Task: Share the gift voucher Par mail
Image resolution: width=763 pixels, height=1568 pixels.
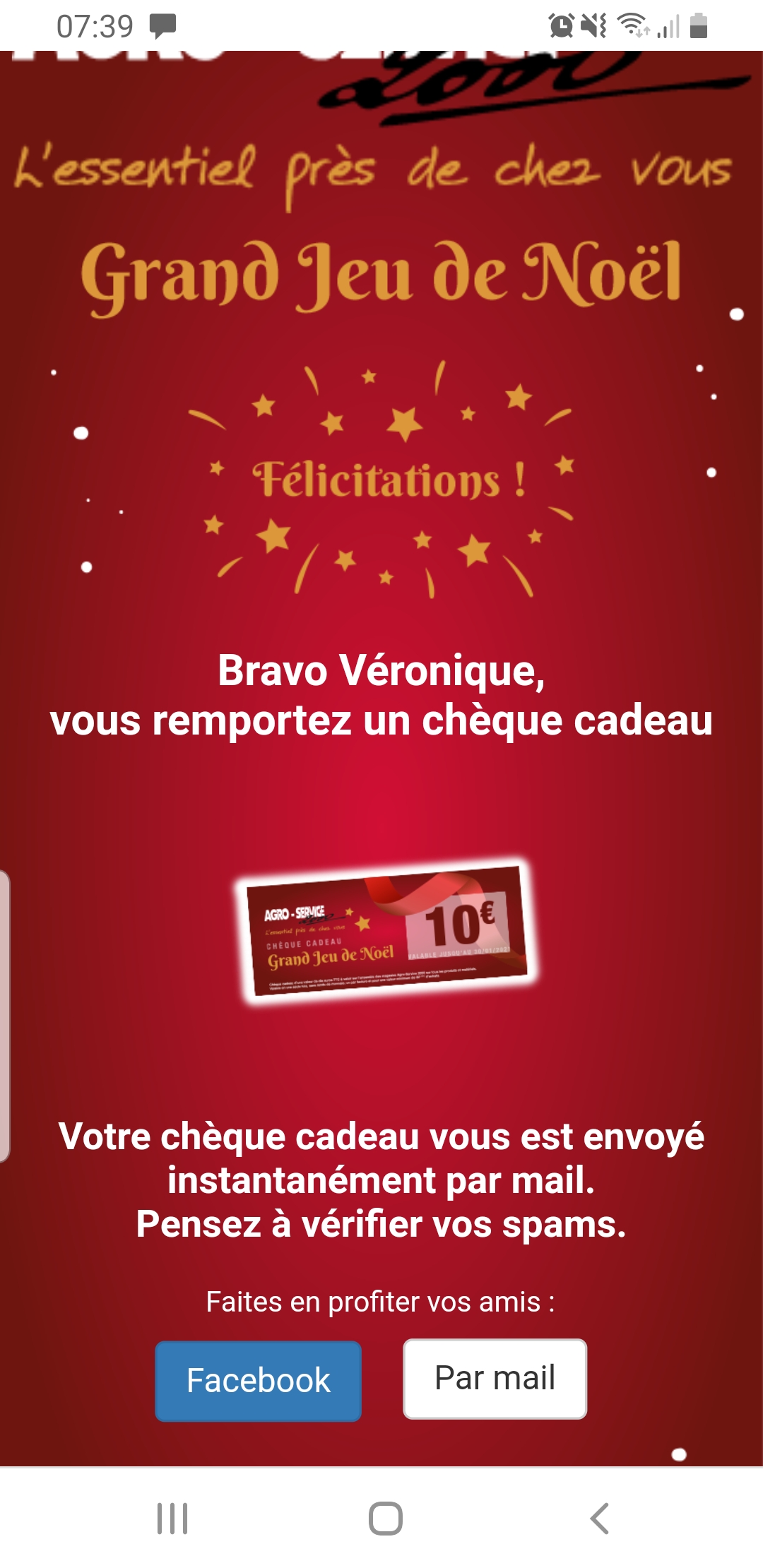Action: pos(495,1378)
